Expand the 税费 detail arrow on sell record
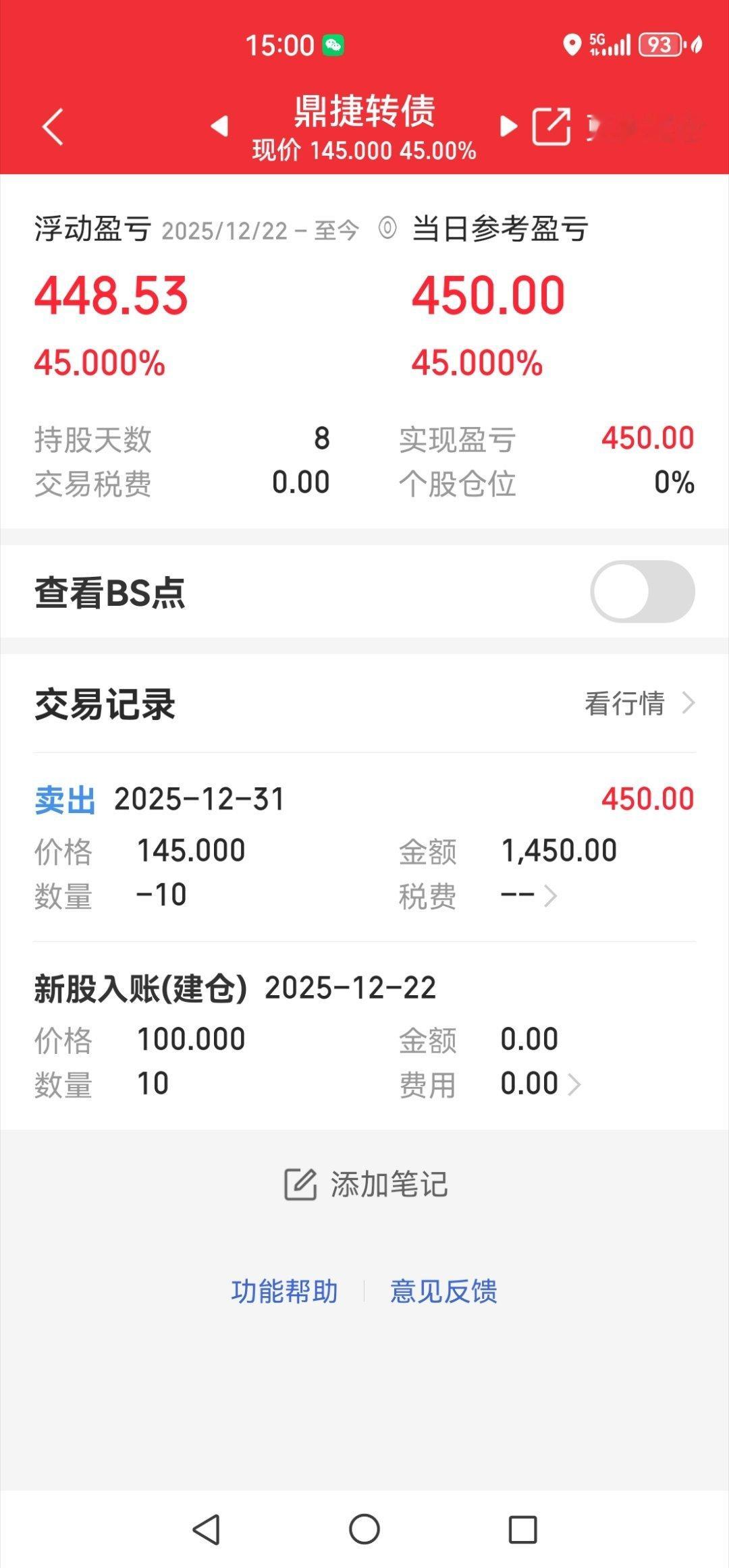 tap(553, 896)
